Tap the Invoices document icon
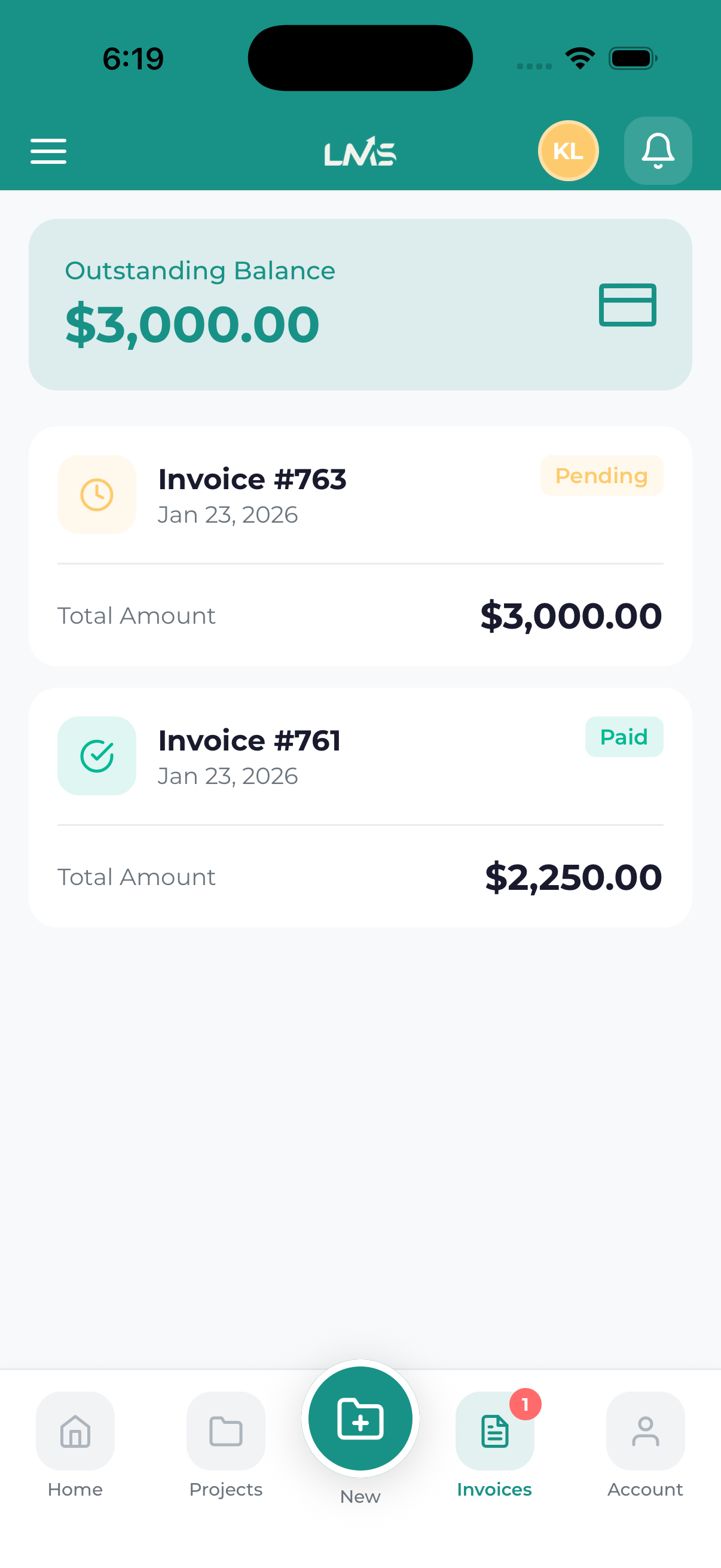Screen dimensions: 721x1568 (494, 1432)
